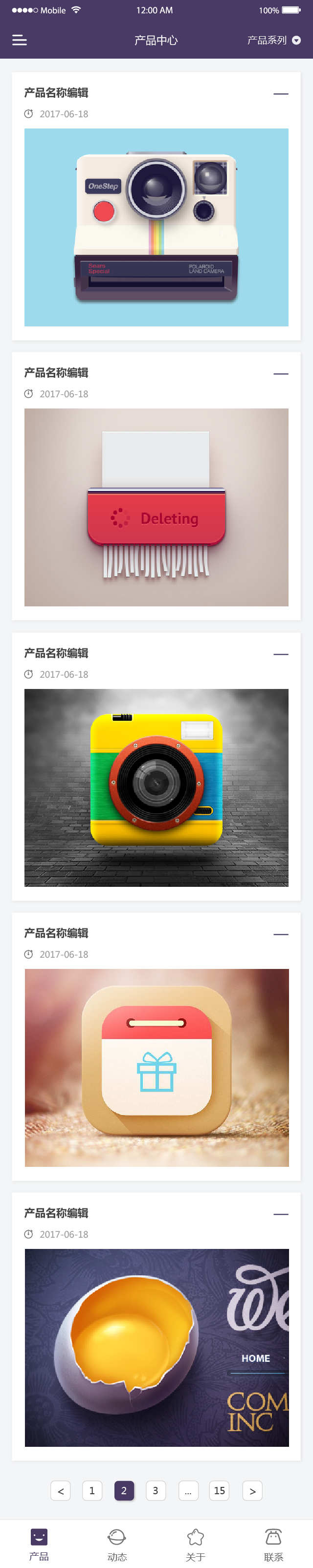
Task: Open the yellow camera product card
Action: [x=156, y=787]
